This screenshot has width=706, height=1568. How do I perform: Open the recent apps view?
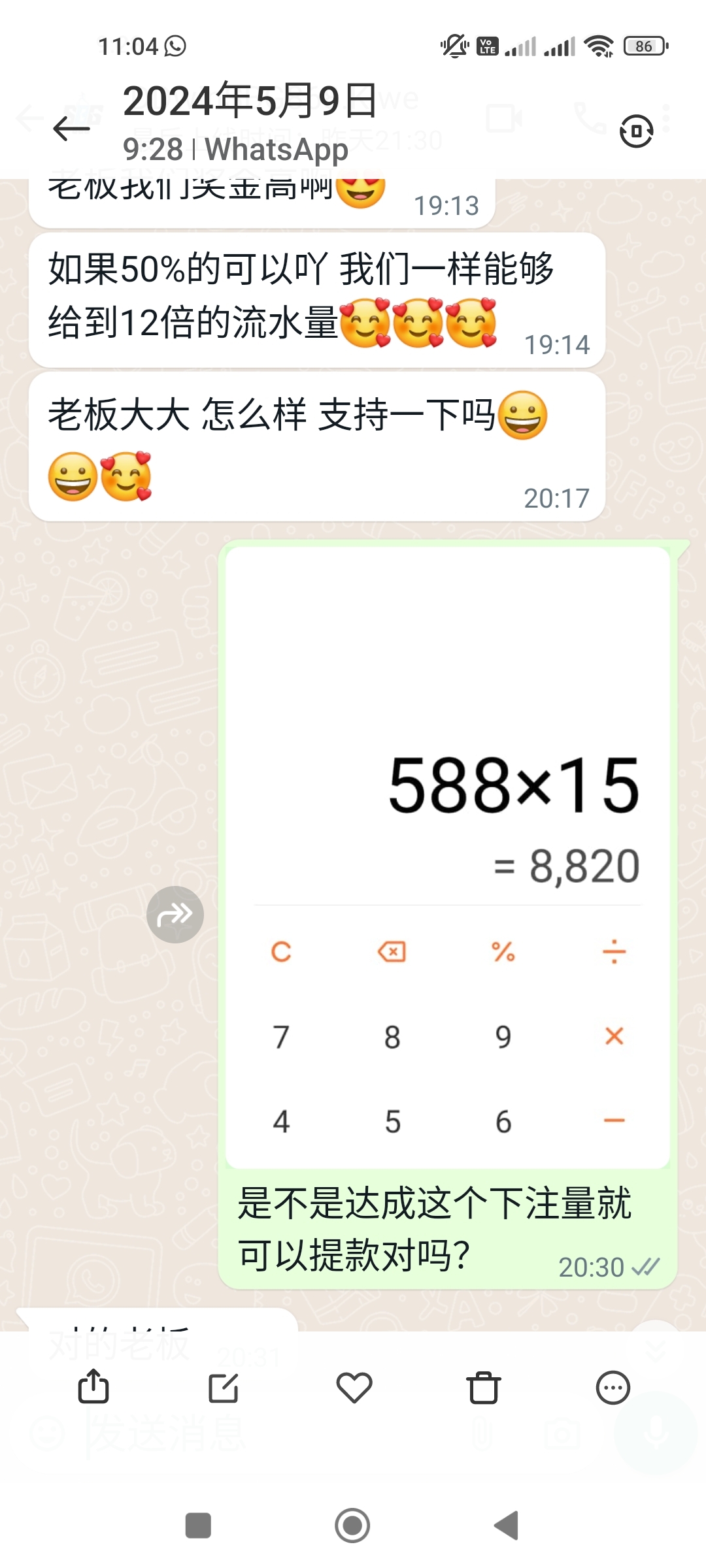198,1526
